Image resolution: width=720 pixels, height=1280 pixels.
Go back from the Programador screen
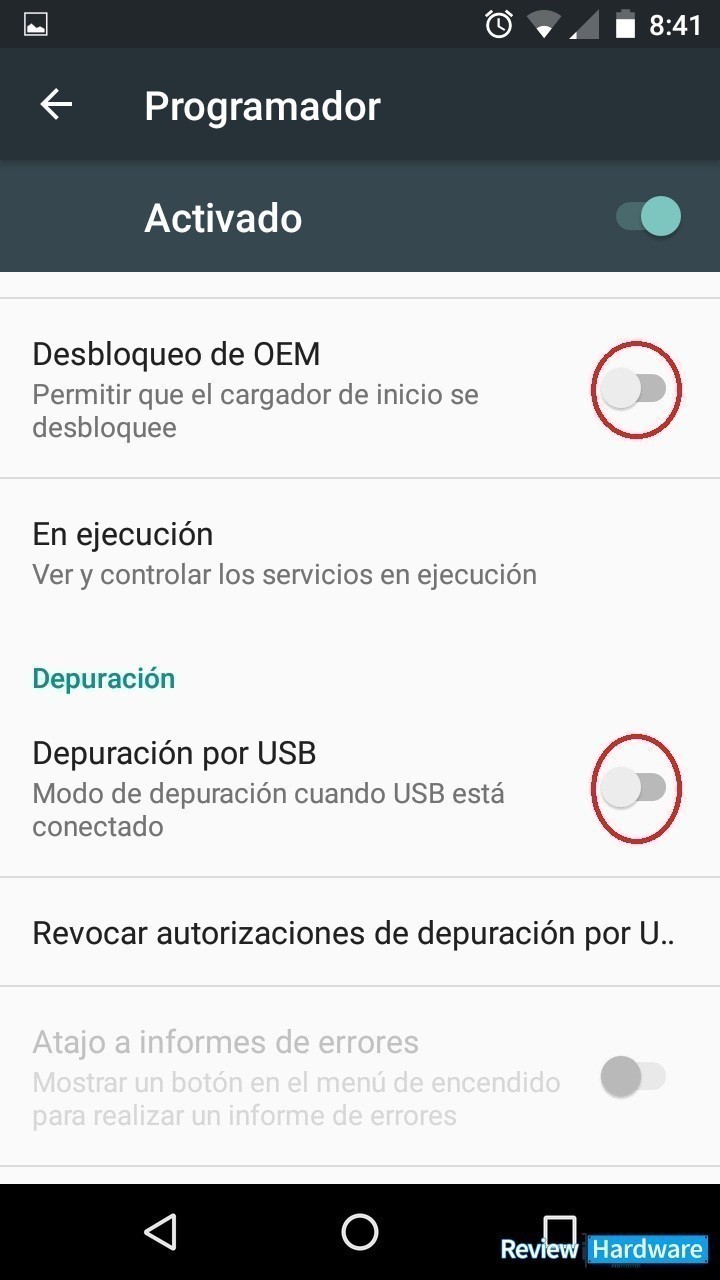pyautogui.click(x=56, y=105)
